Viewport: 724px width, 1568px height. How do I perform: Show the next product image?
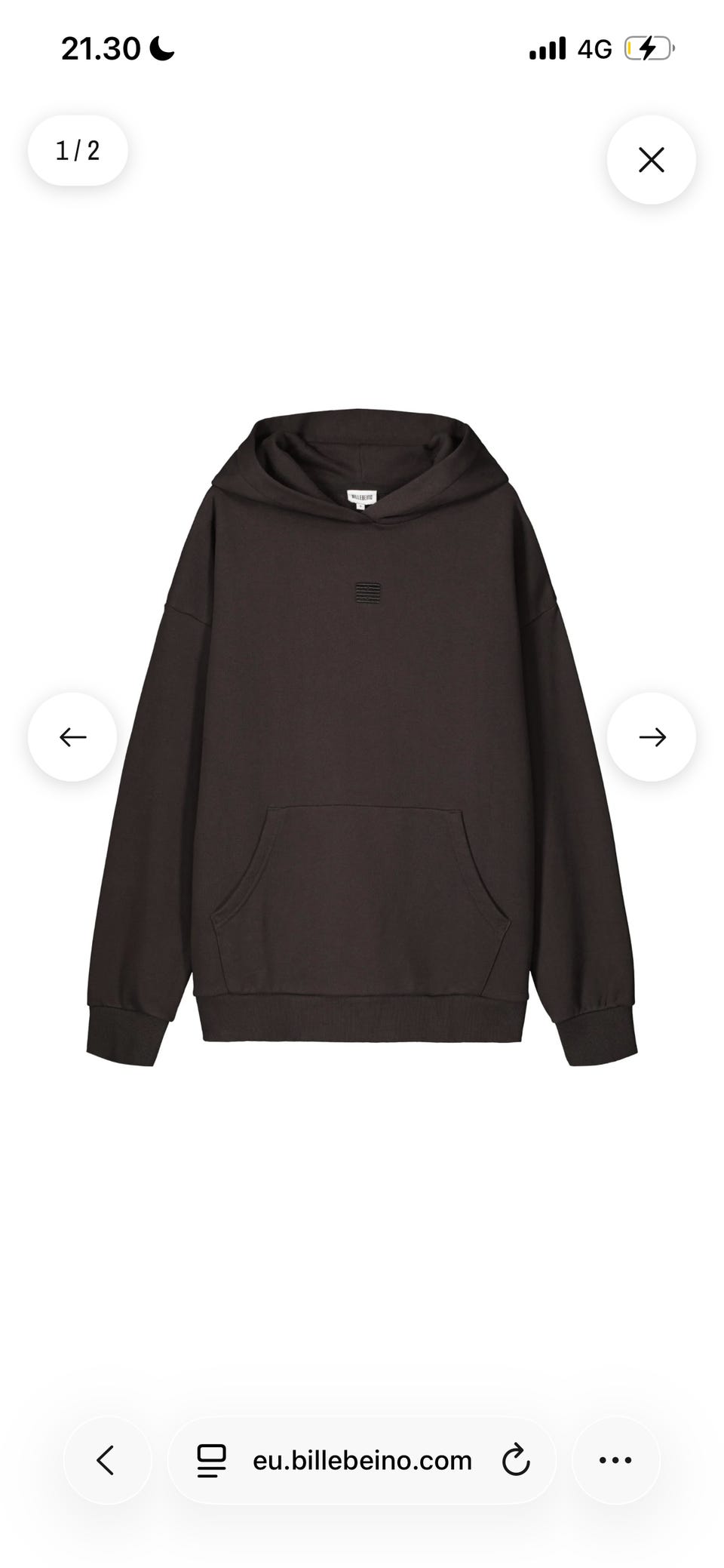point(651,736)
